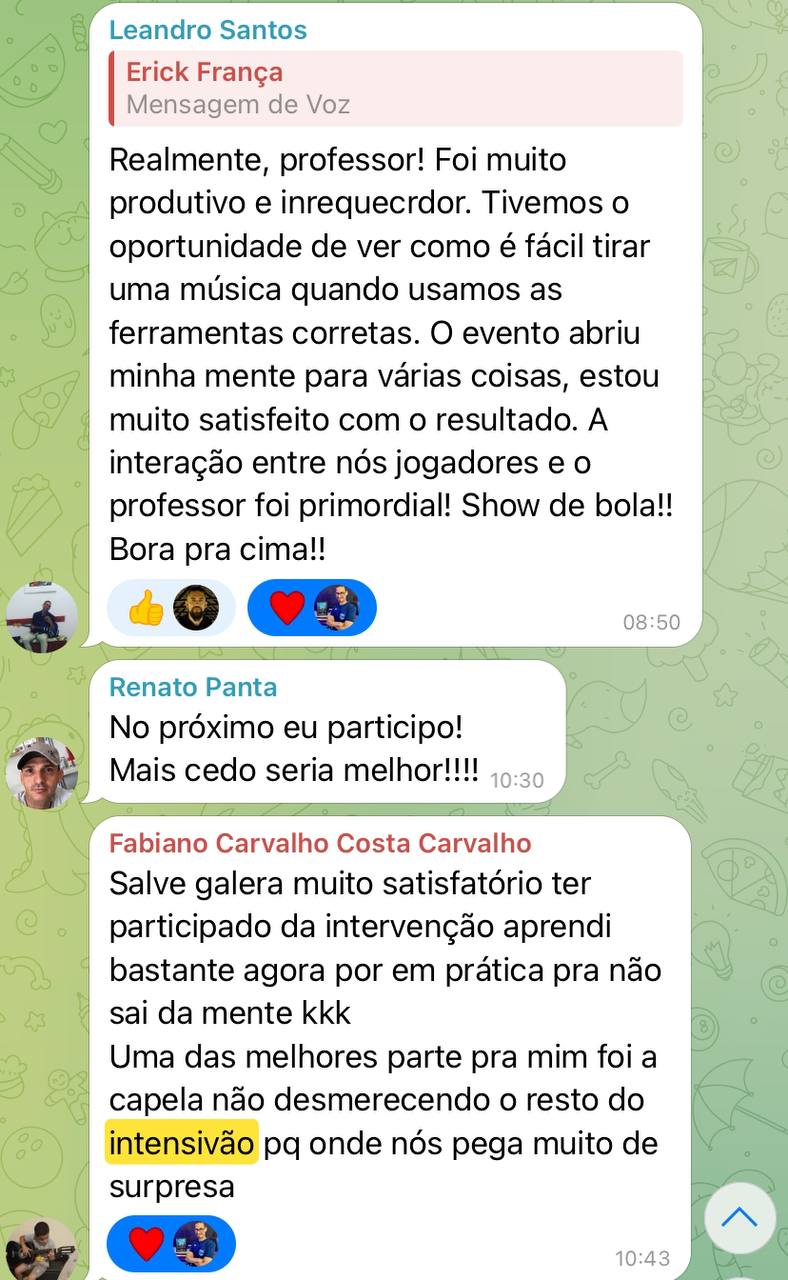Image resolution: width=788 pixels, height=1280 pixels.
Task: Open Fabiano Carvalho's profile picture
Action: [42, 1250]
